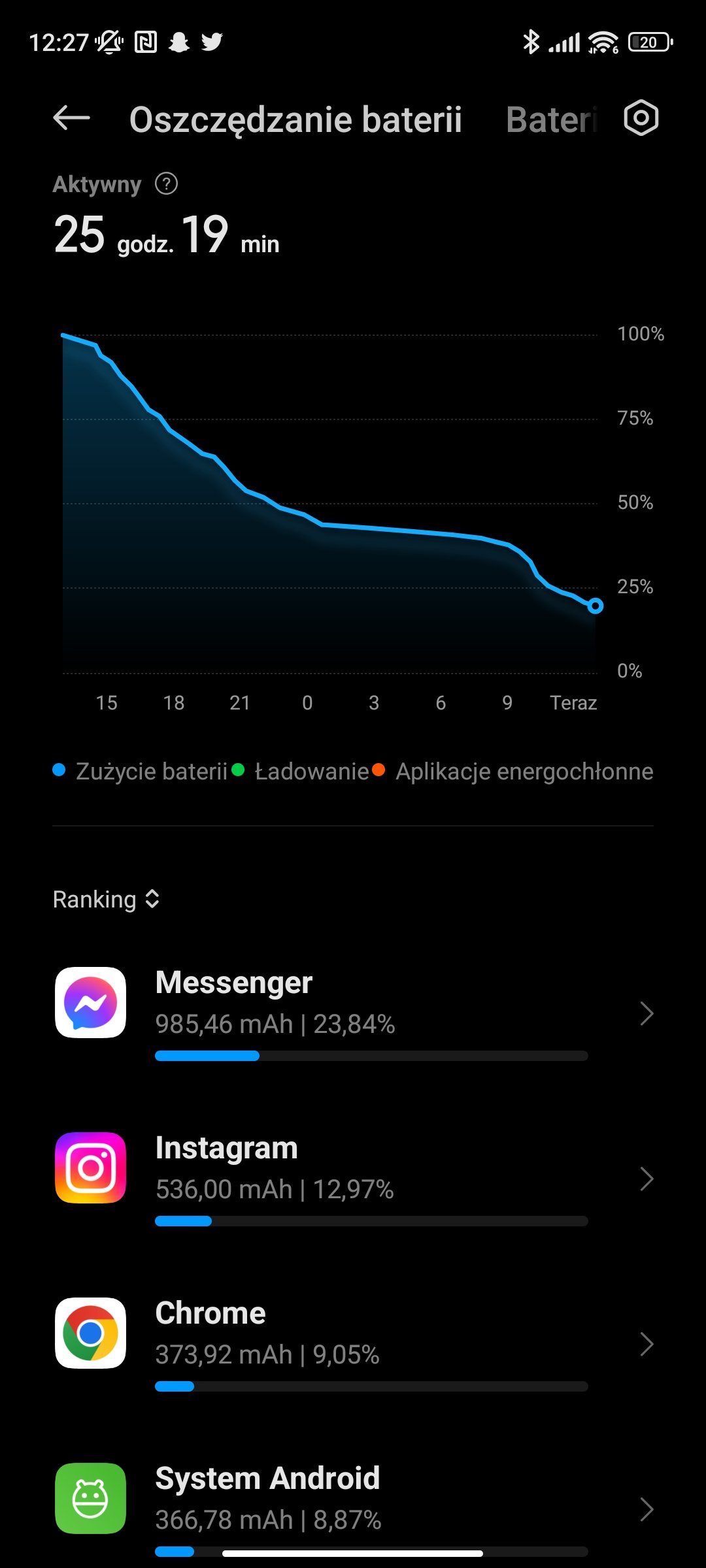Go back with the arrow icon
706x1568 pixels.
click(71, 118)
